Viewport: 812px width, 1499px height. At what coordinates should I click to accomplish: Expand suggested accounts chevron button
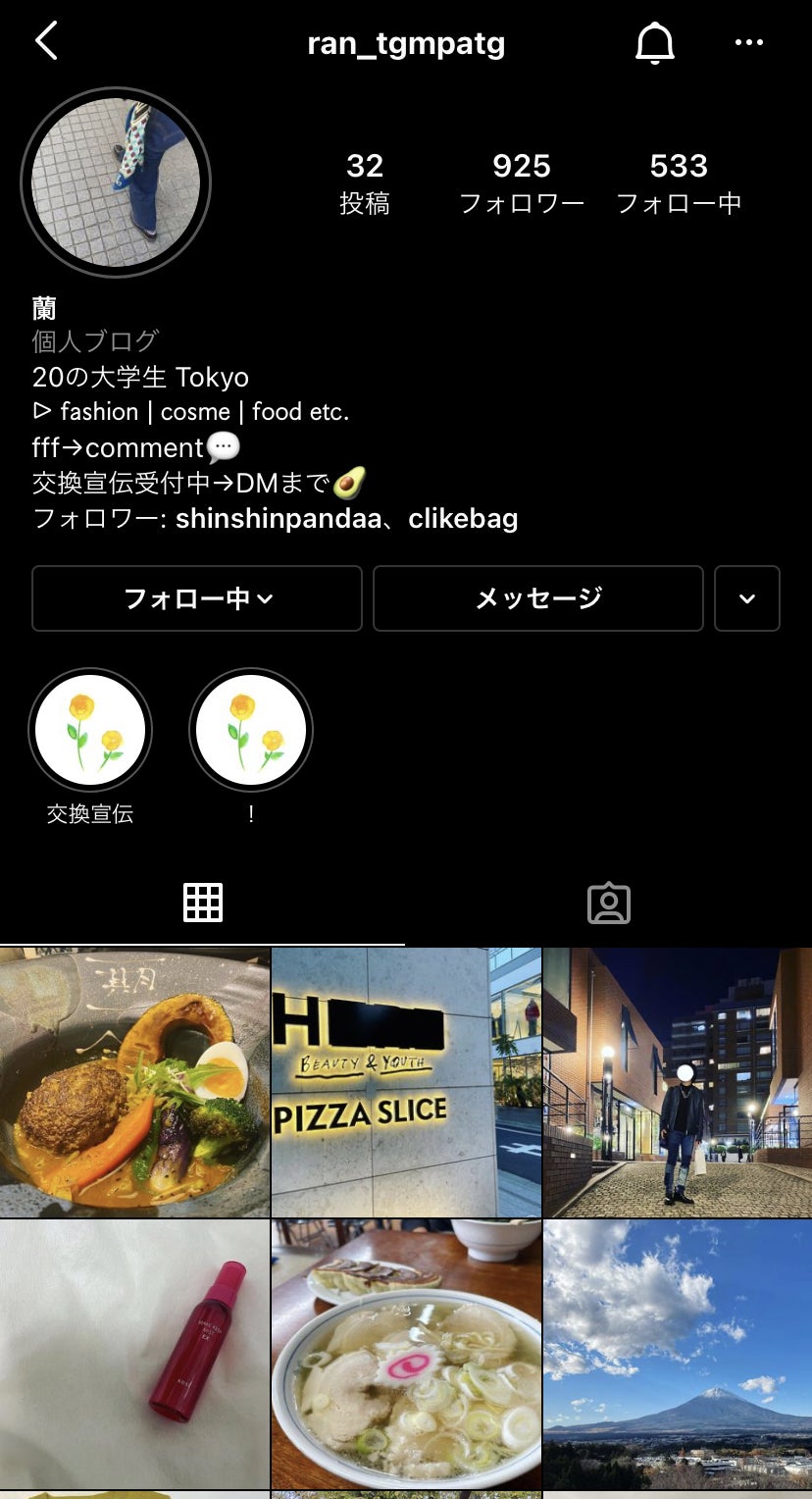click(747, 598)
